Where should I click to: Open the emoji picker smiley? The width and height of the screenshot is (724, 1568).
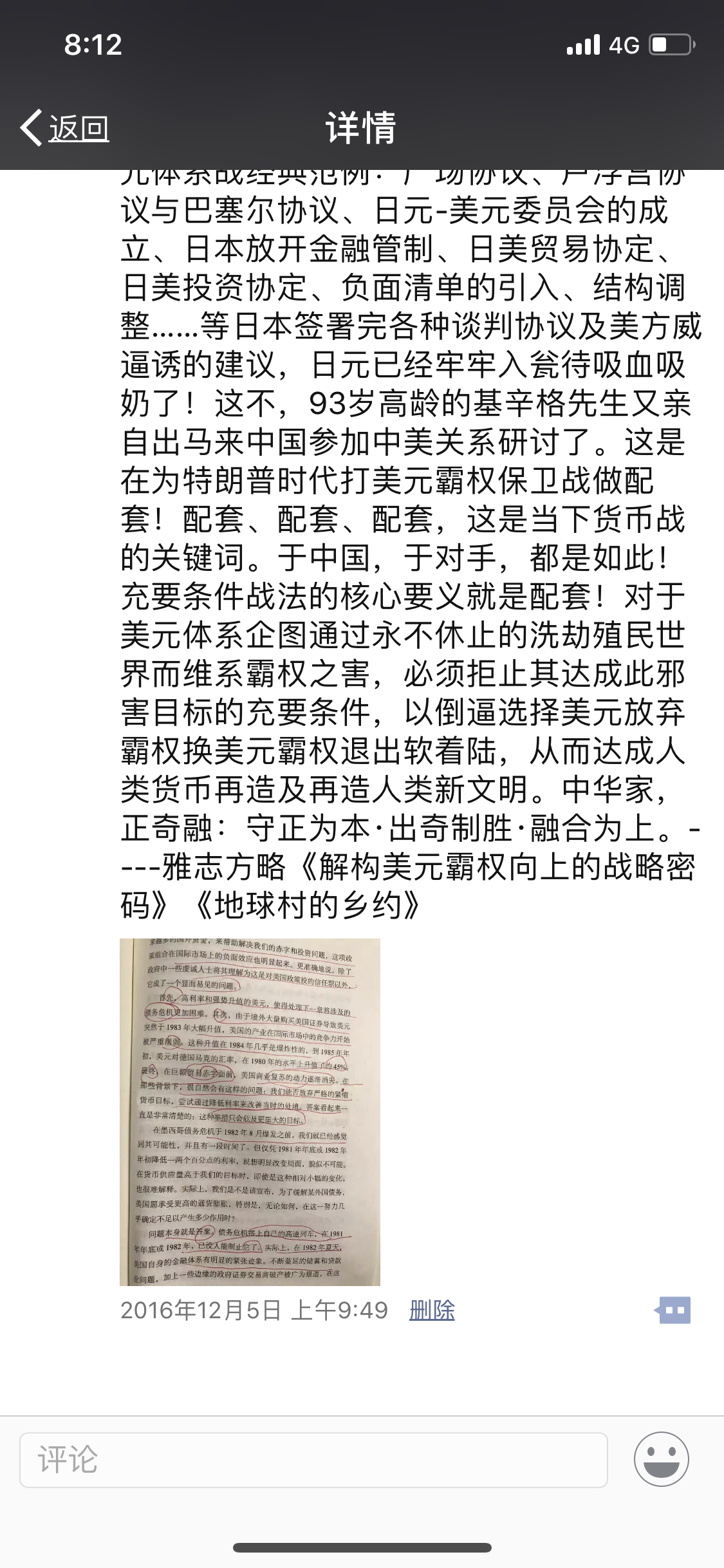tap(661, 1460)
